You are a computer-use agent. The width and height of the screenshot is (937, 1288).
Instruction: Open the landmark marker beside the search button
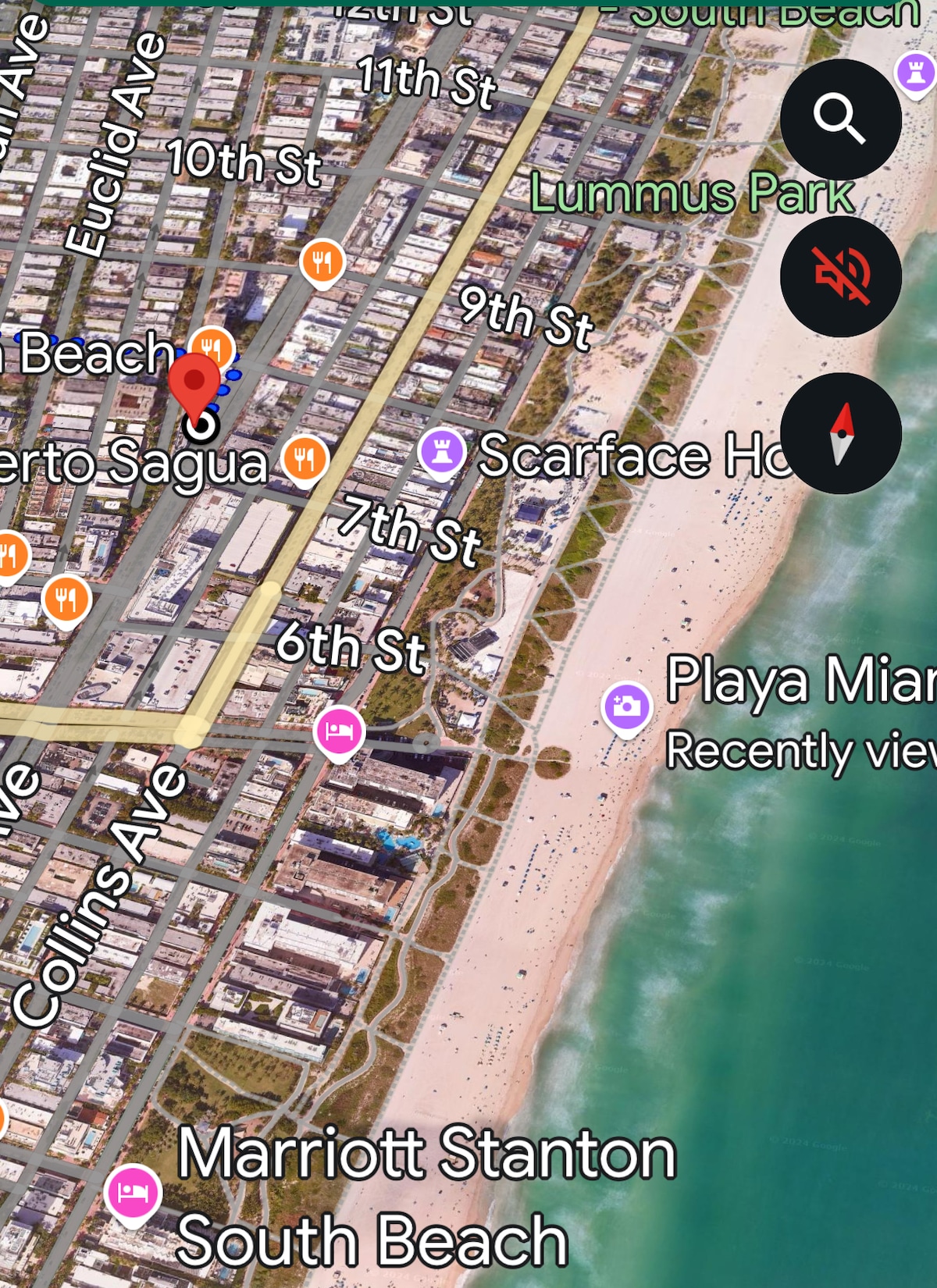(x=915, y=73)
